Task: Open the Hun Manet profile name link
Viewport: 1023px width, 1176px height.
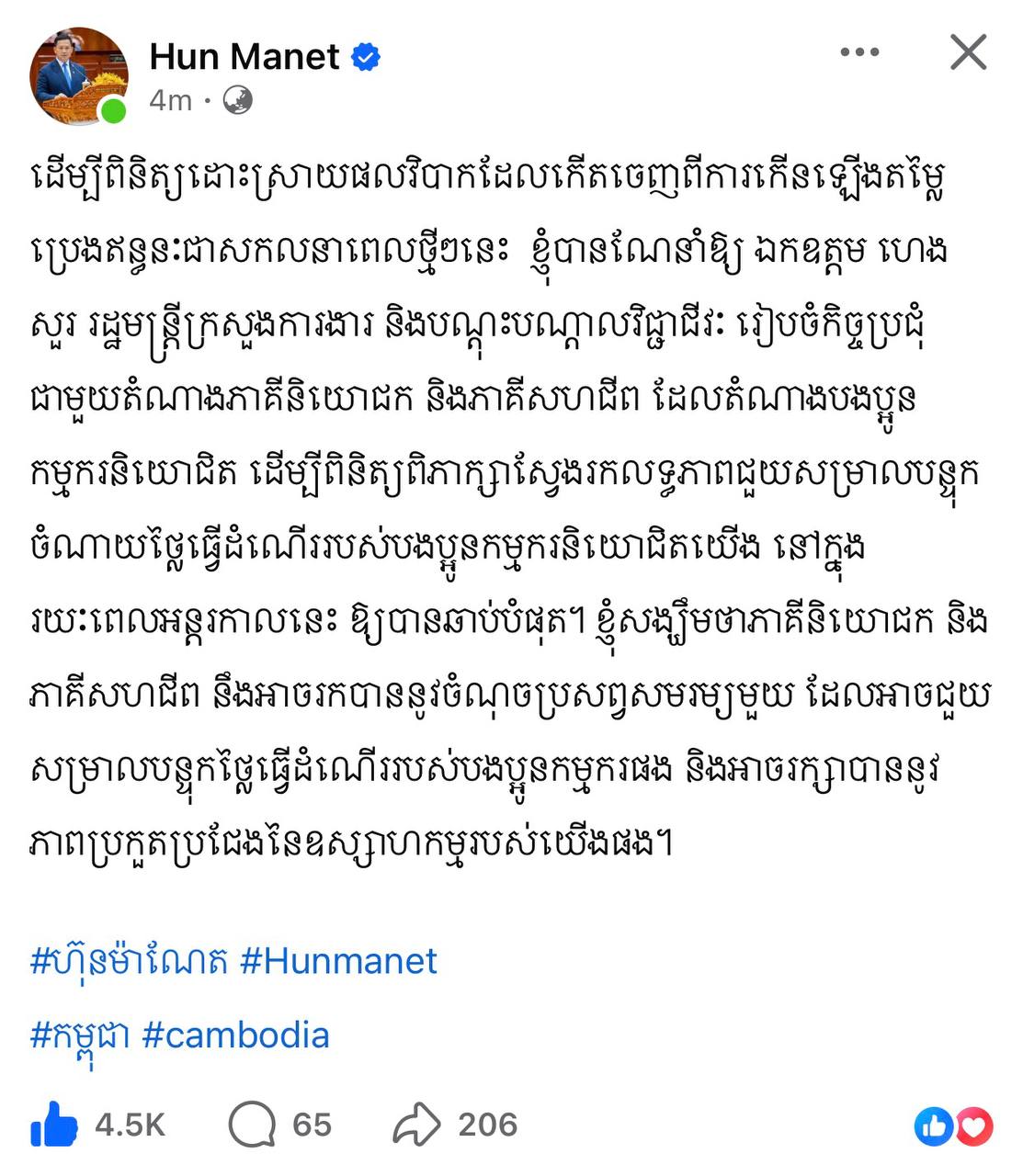Action: point(244,57)
